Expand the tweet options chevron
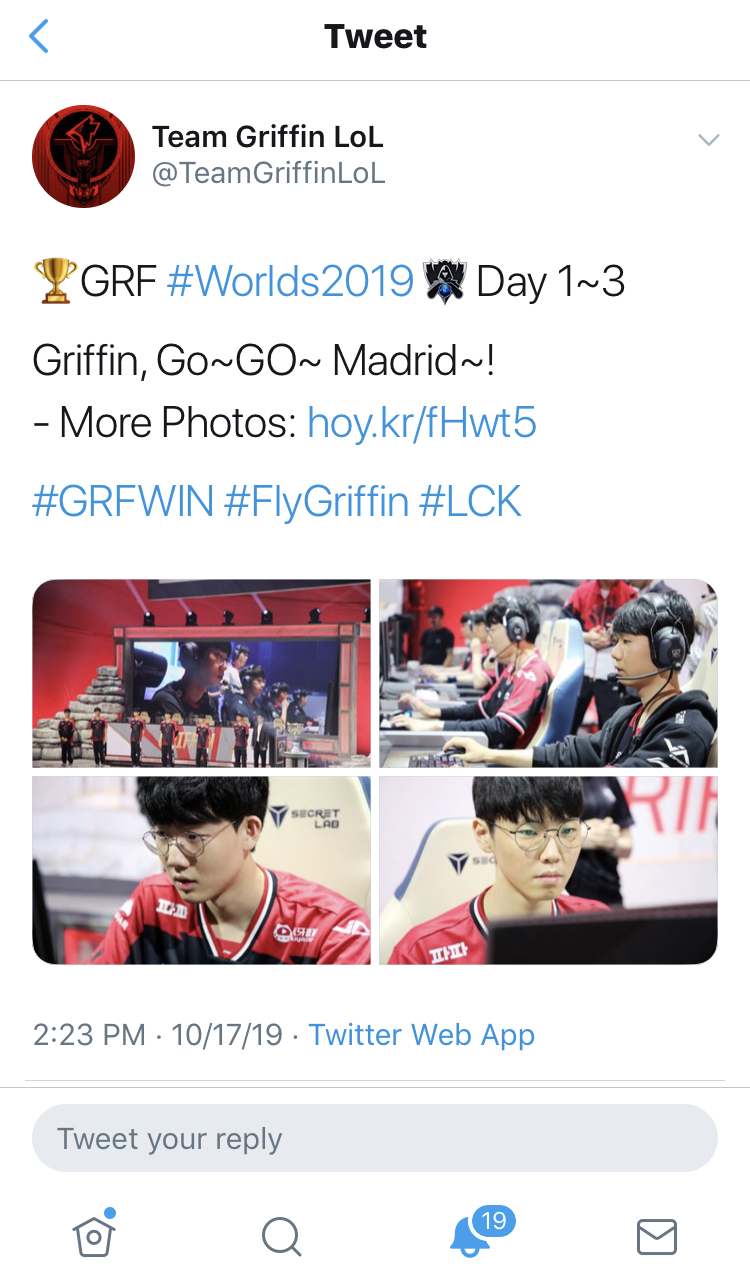Screen dimensions: 750x1286 tap(708, 140)
